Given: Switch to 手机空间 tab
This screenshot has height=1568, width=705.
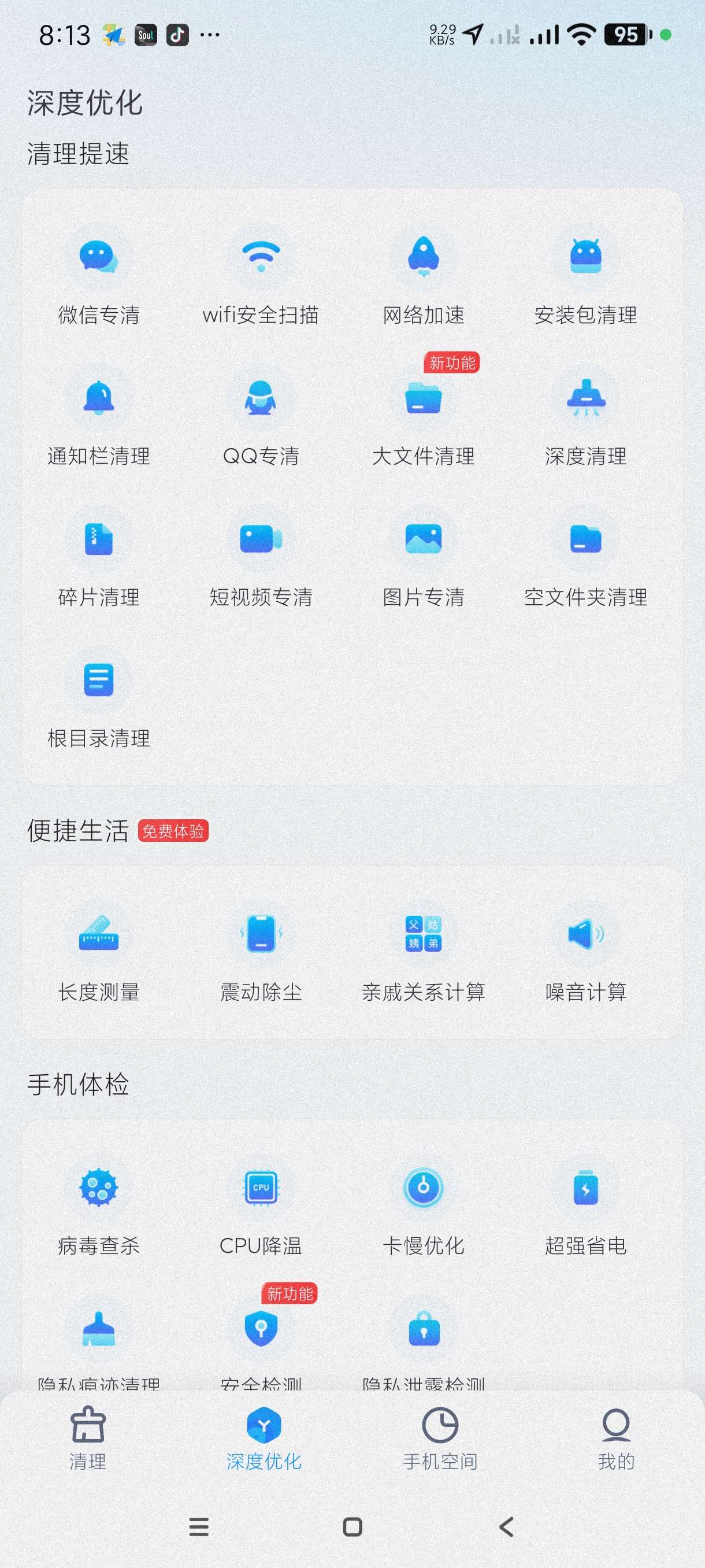Looking at the screenshot, I should tap(440, 1439).
